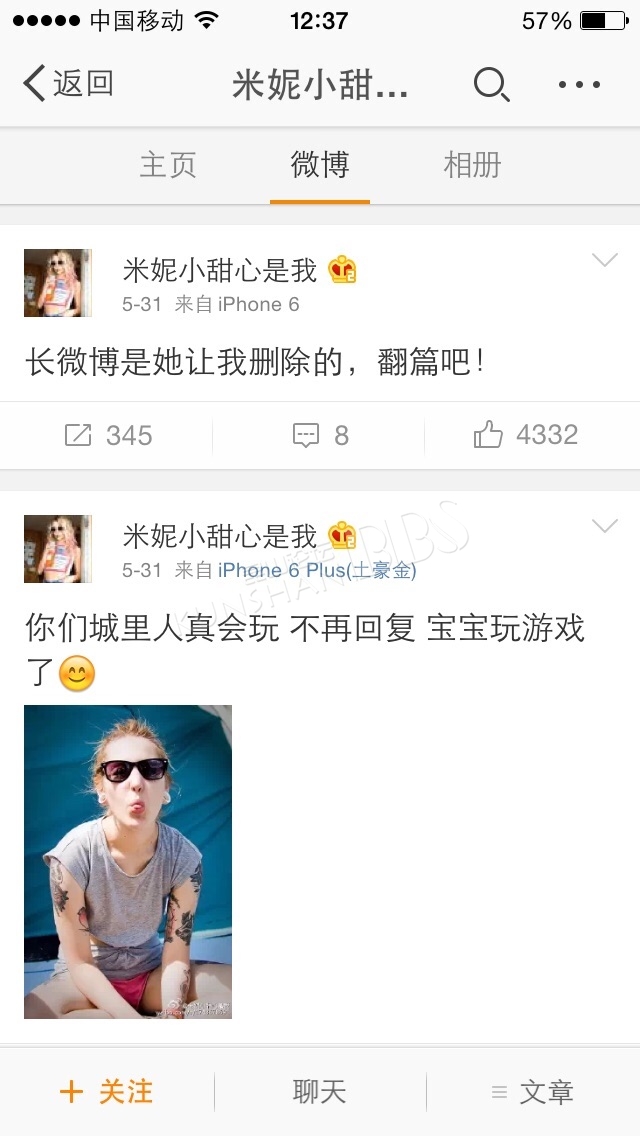This screenshot has width=640, height=1136.
Task: Like the post with 4332 likes
Action: (x=525, y=435)
